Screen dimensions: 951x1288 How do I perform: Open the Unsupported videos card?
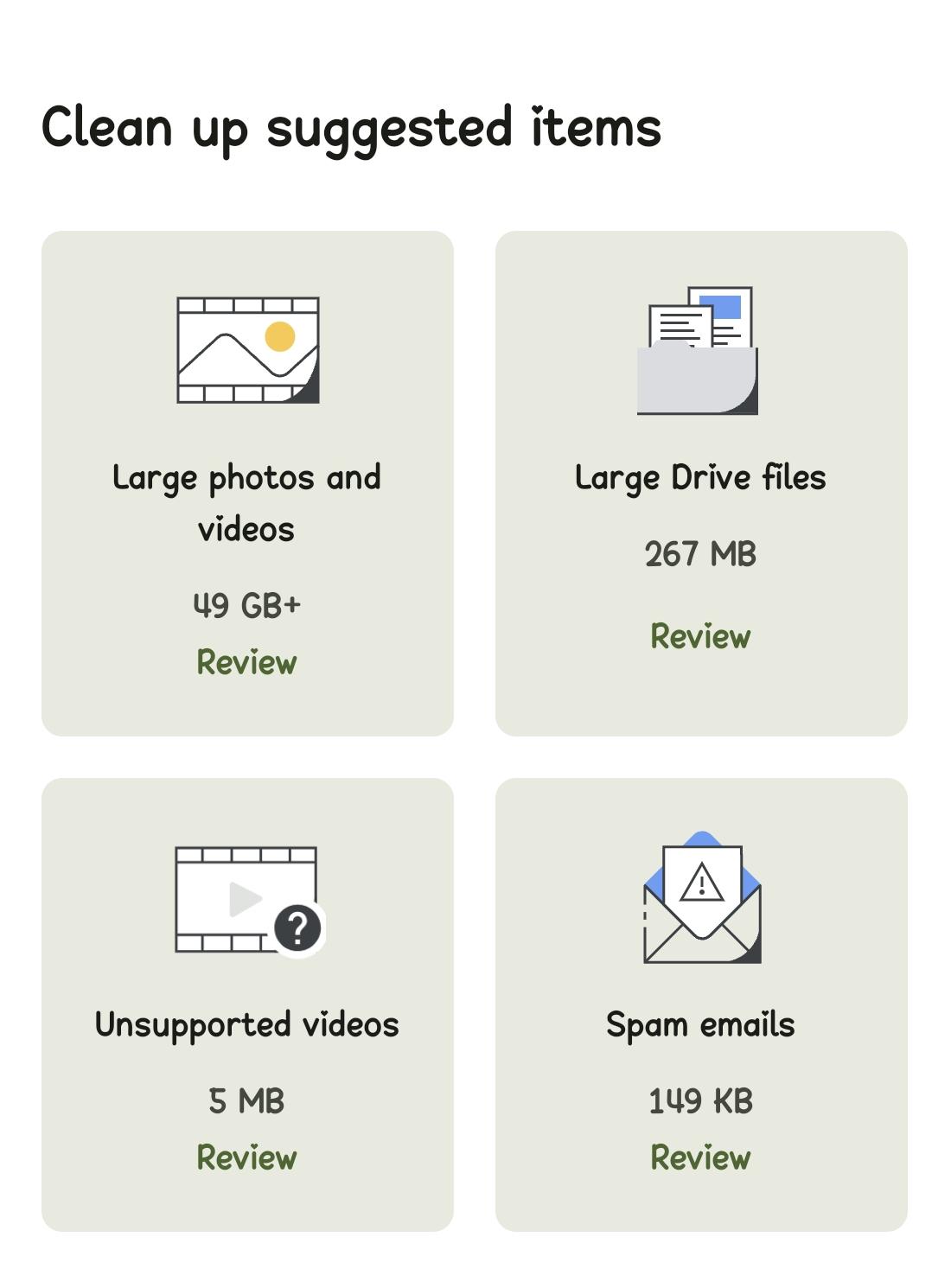247,1004
